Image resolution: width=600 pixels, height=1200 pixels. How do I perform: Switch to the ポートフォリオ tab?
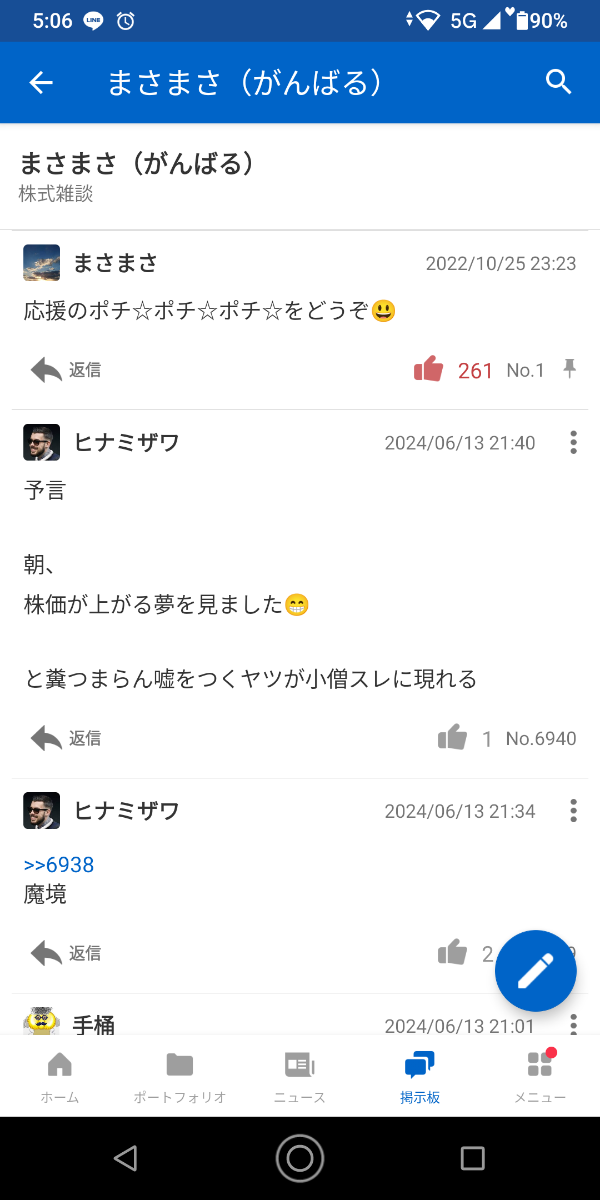pyautogui.click(x=180, y=1077)
